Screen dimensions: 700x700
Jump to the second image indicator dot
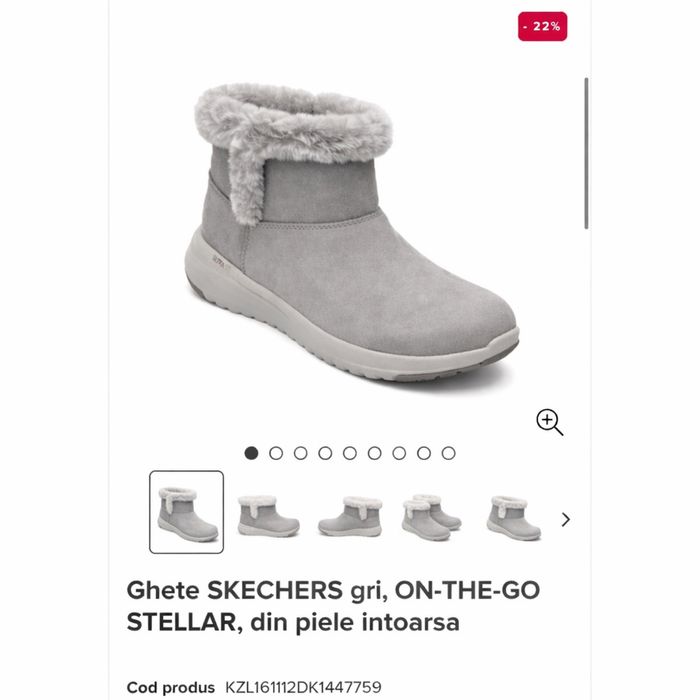click(x=276, y=453)
